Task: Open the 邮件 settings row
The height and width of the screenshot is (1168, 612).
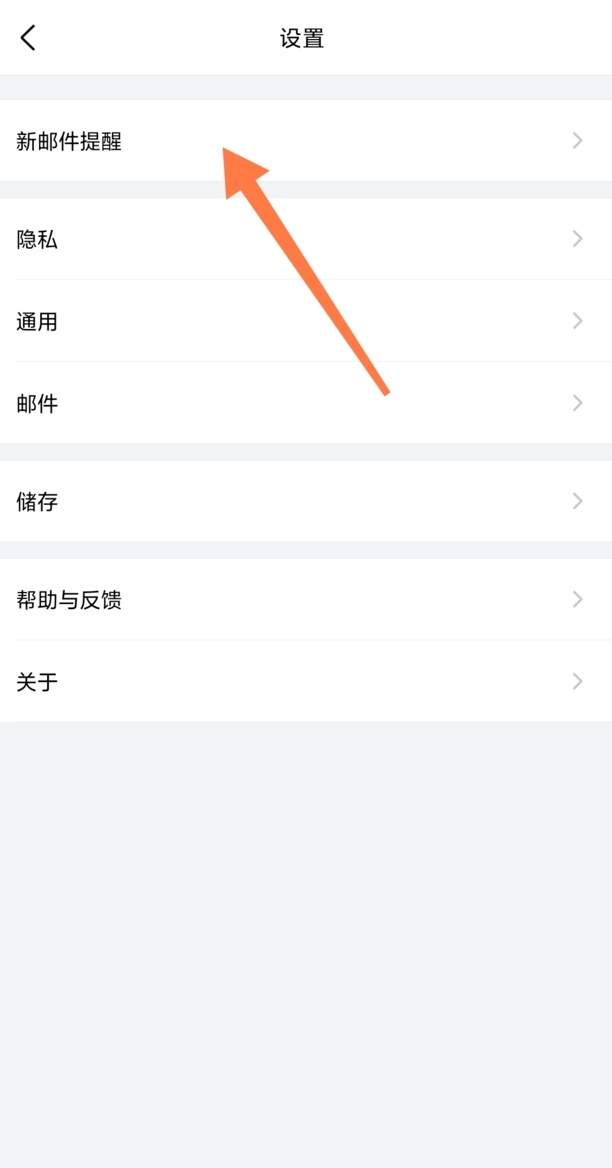Action: [306, 403]
